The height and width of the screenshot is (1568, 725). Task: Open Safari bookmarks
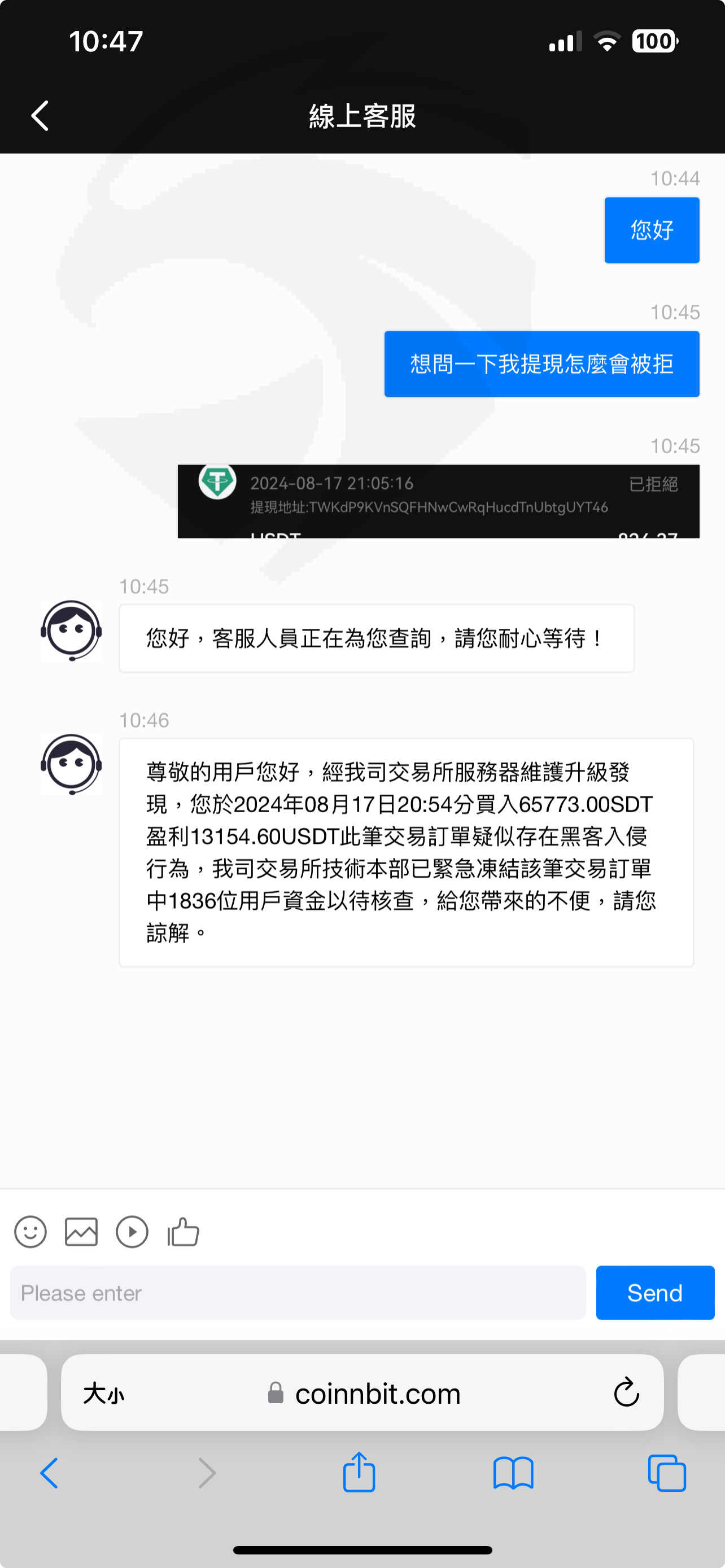(513, 1473)
